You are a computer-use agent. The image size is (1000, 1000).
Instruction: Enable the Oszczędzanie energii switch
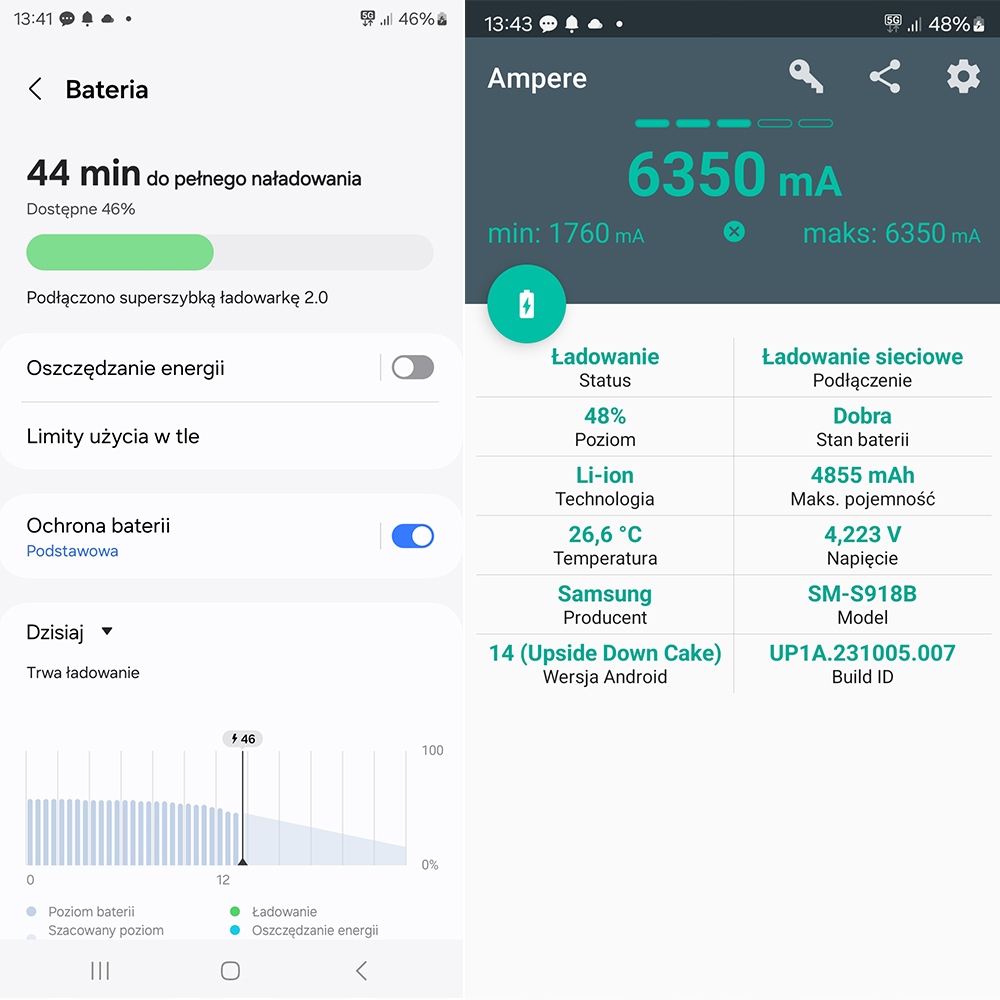(x=412, y=368)
